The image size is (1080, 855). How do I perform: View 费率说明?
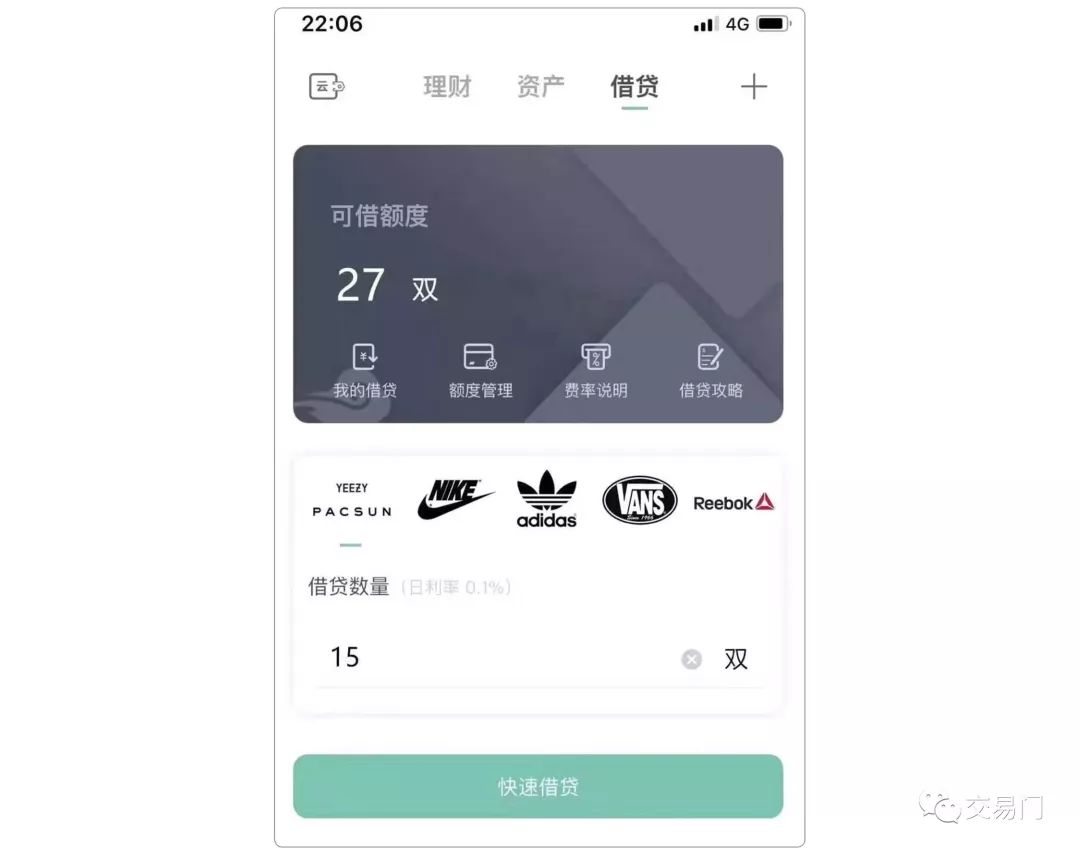(x=596, y=370)
